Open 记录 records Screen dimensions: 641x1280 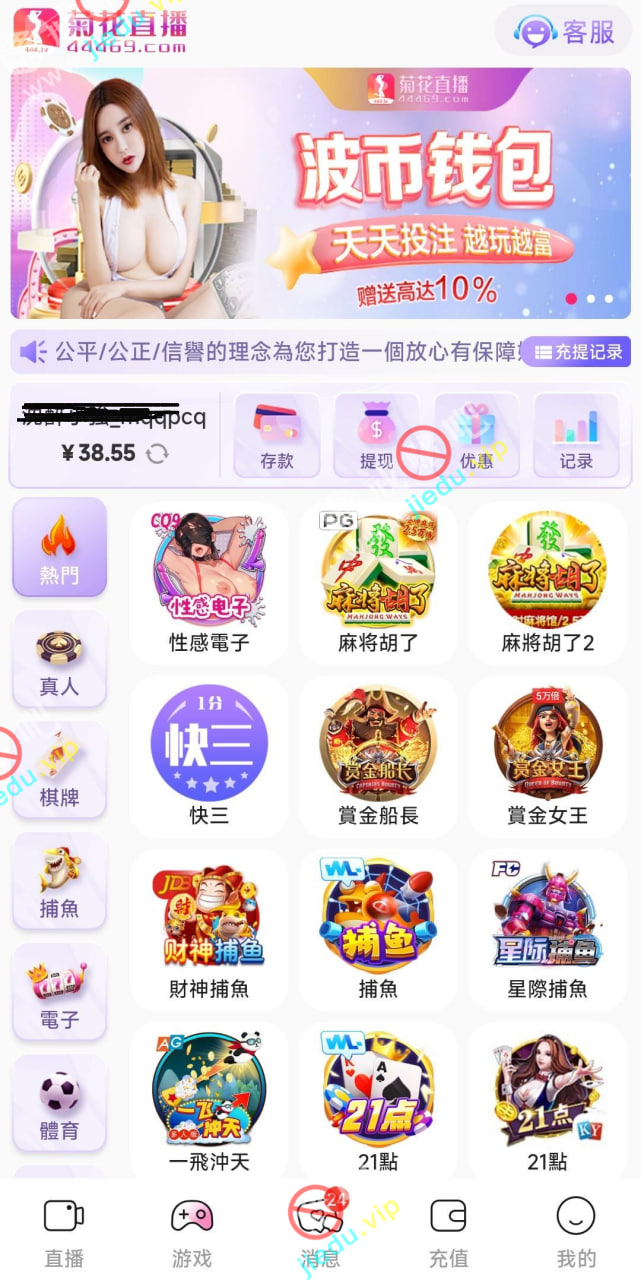click(x=577, y=436)
